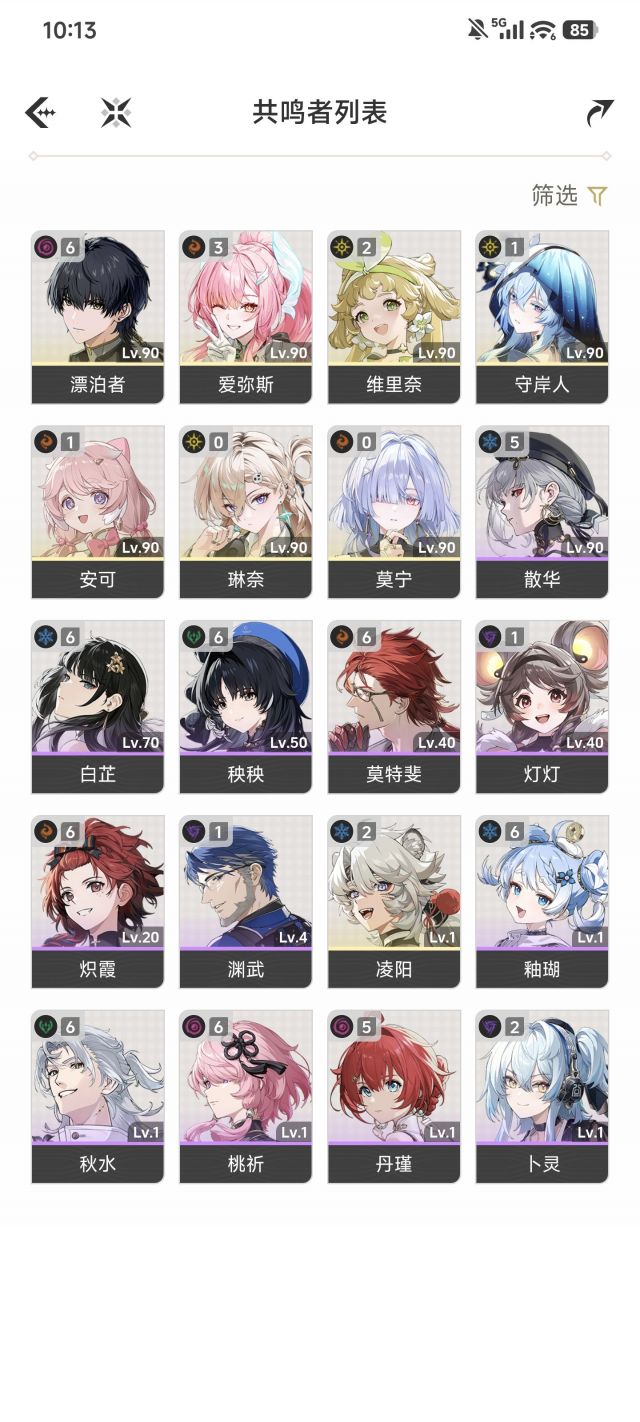Open the 散华 character card

point(542,512)
